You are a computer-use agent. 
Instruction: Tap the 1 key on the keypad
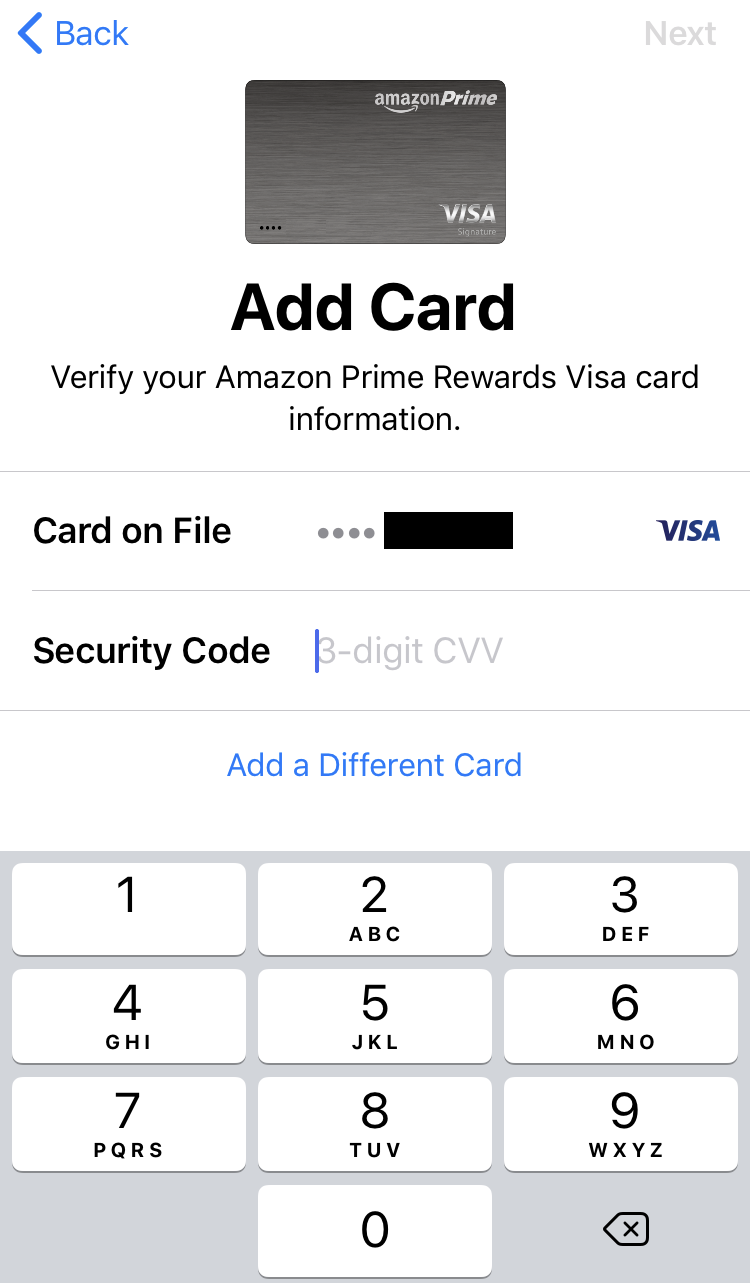tap(128, 909)
